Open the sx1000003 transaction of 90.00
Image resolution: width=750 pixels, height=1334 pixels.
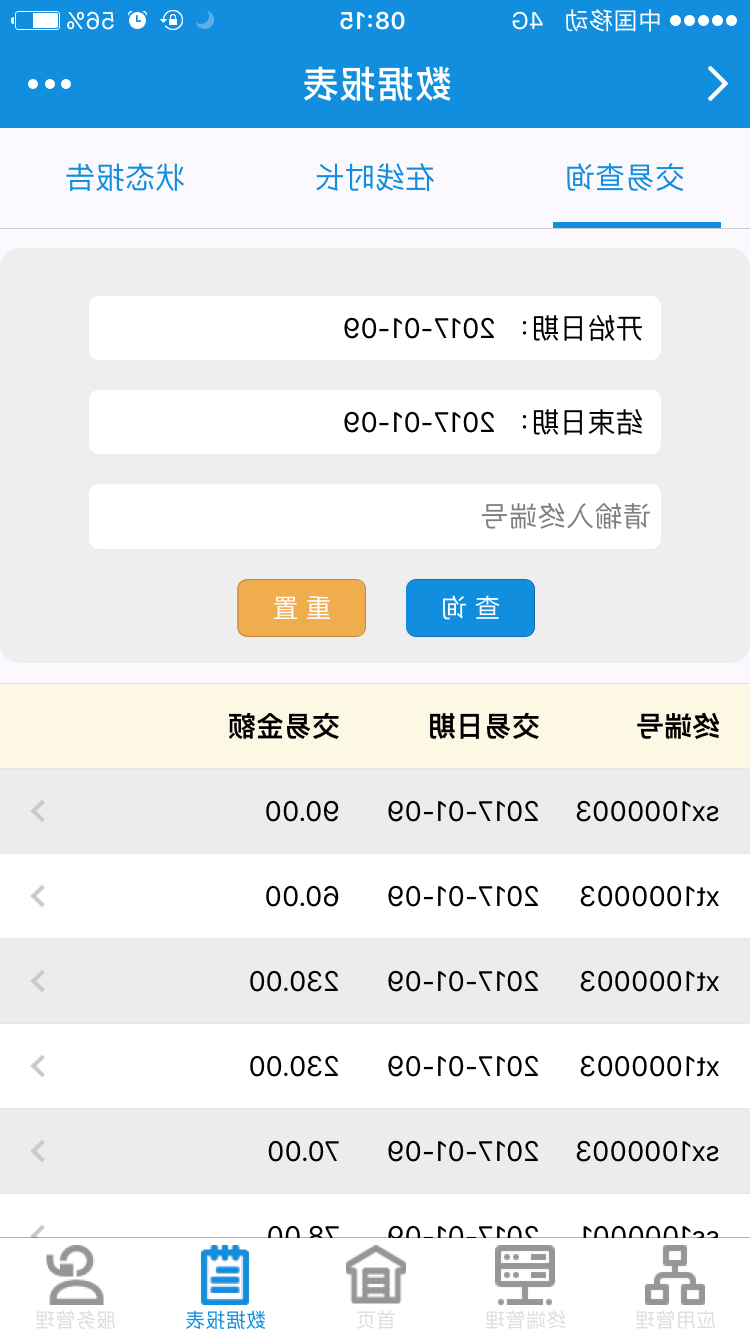[375, 811]
